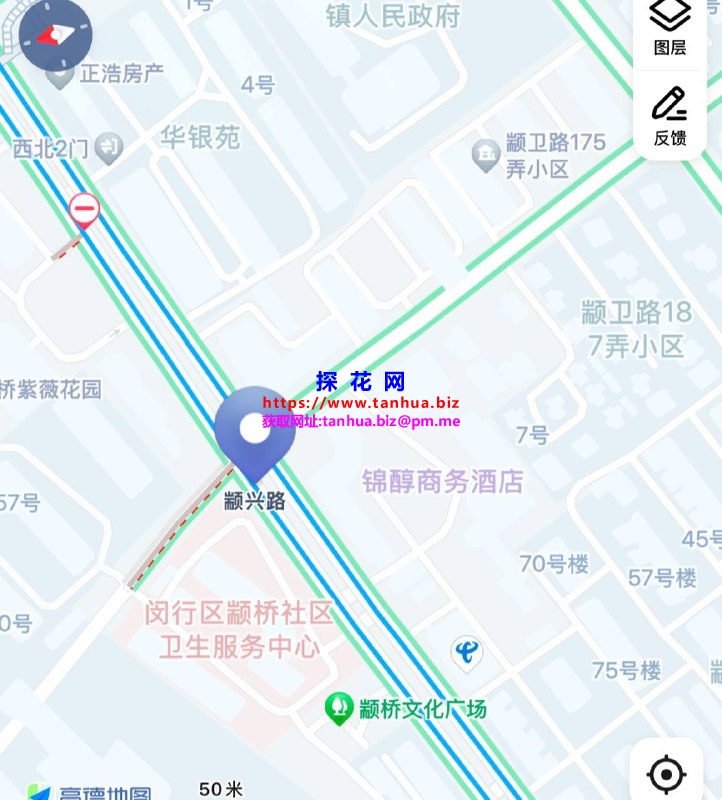Tap the compass to reset map orientation
The image size is (722, 800).
(x=55, y=34)
